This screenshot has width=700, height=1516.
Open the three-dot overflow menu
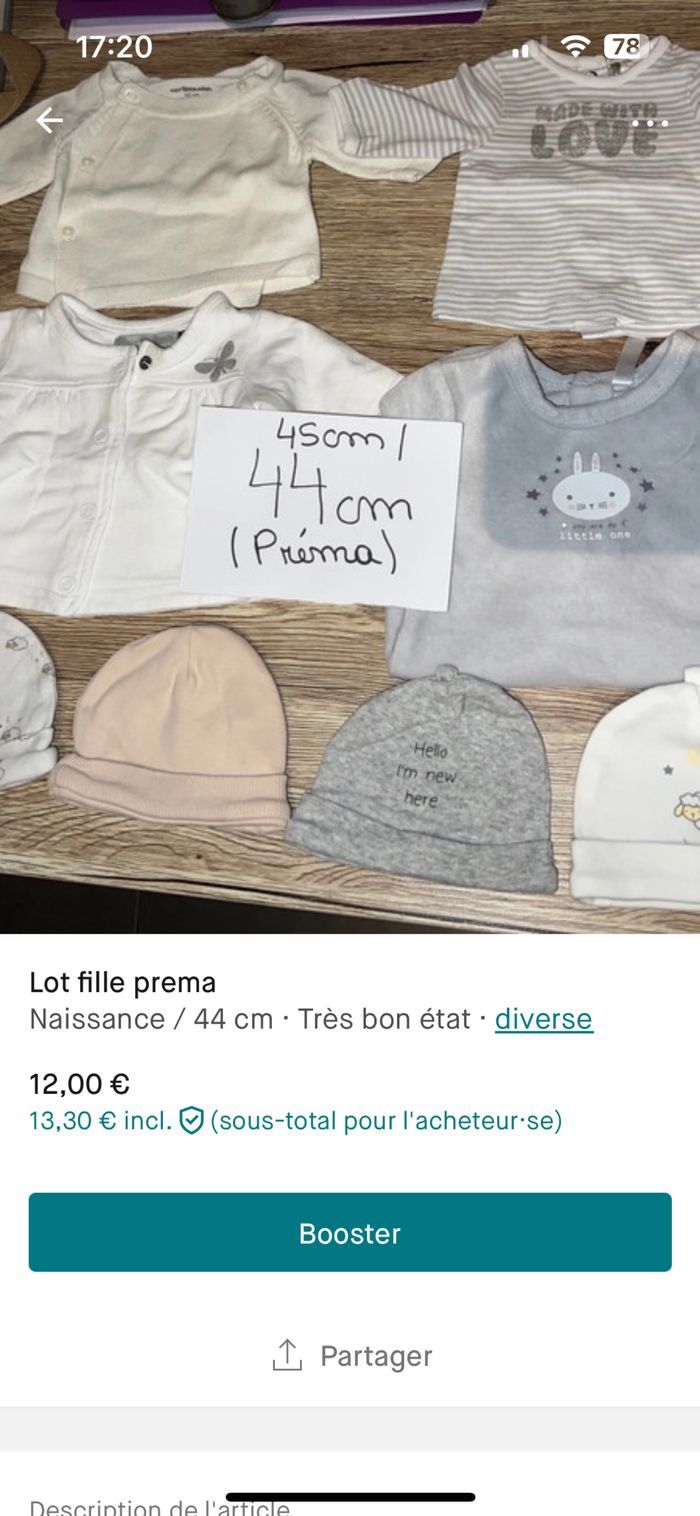tap(650, 123)
